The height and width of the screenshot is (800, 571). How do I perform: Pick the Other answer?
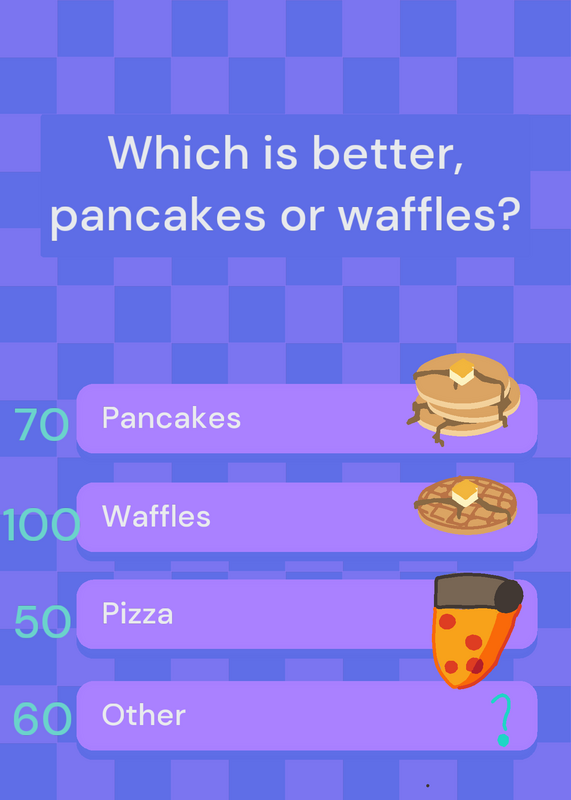307,715
